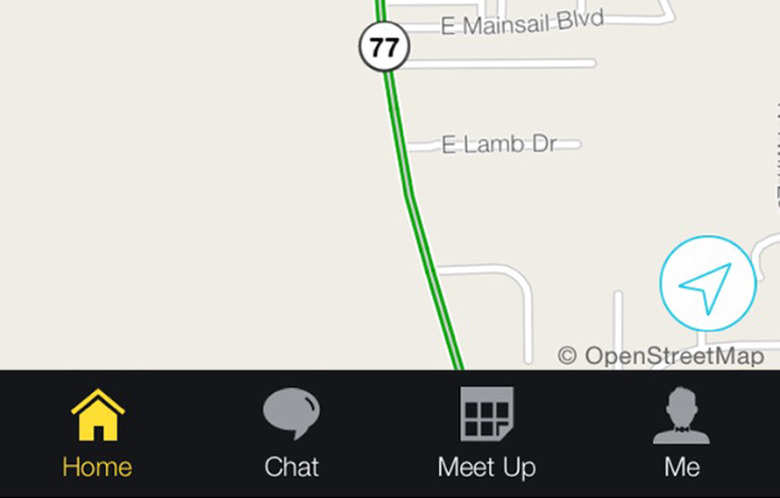
Task: Switch to the Home tab
Action: coord(97,434)
